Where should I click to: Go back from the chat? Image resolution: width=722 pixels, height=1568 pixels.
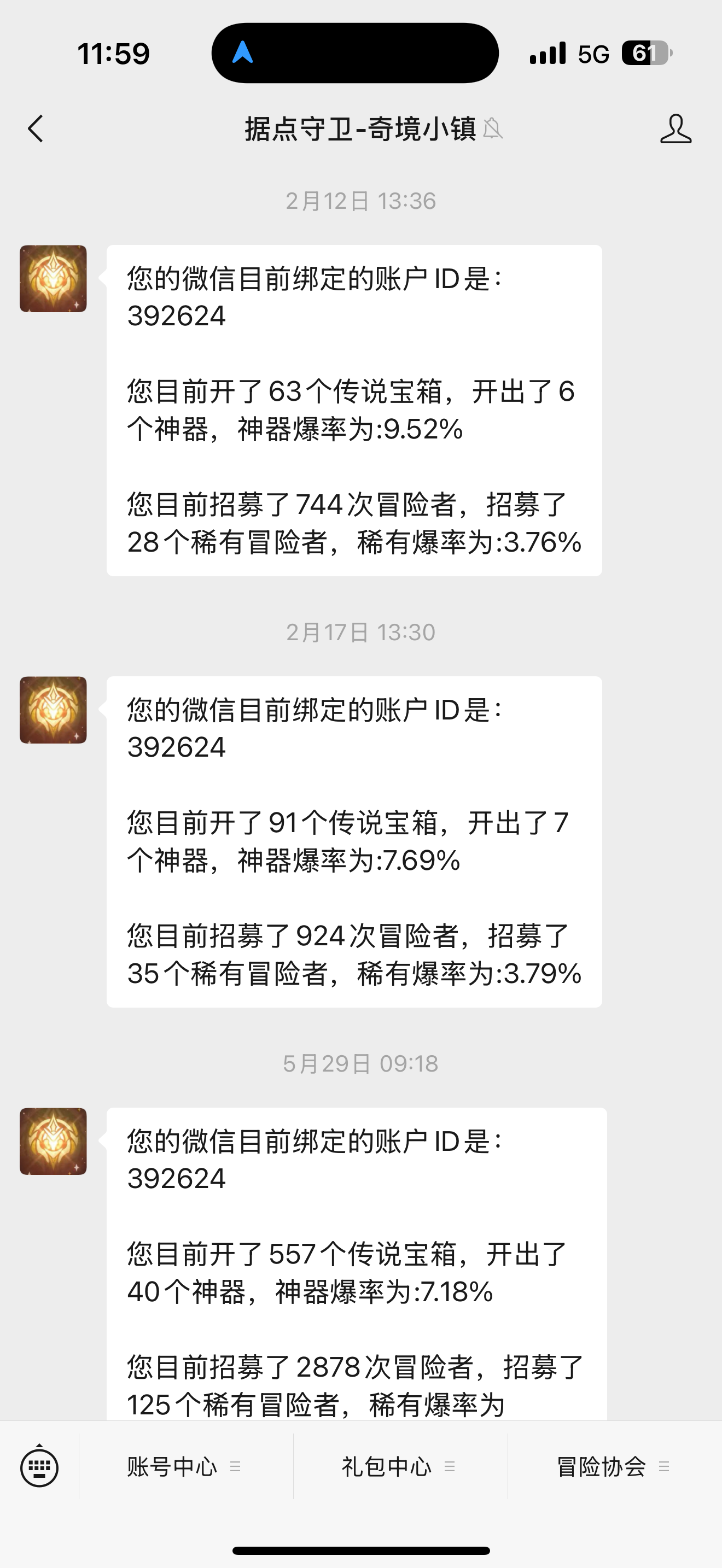[x=36, y=129]
